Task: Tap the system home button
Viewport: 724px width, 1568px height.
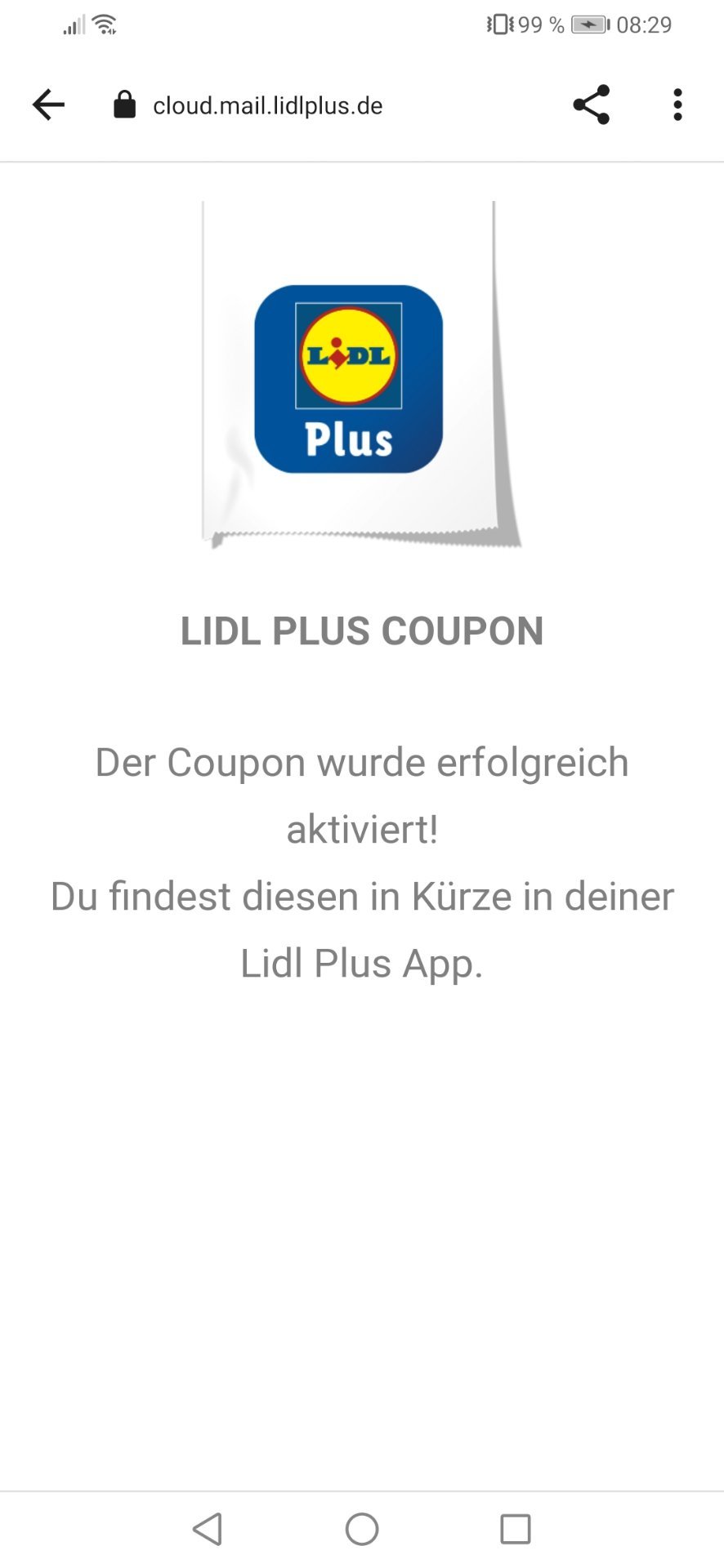Action: click(362, 1529)
